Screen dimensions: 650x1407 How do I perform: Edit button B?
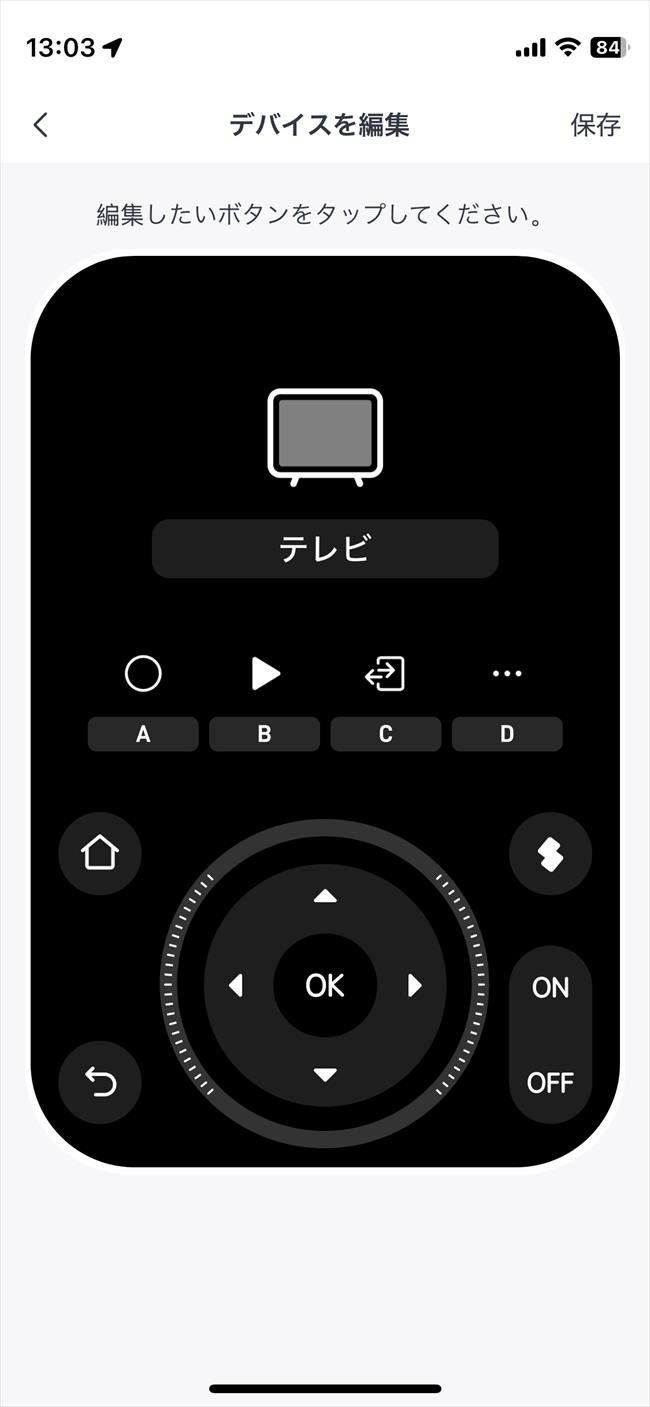tap(264, 734)
